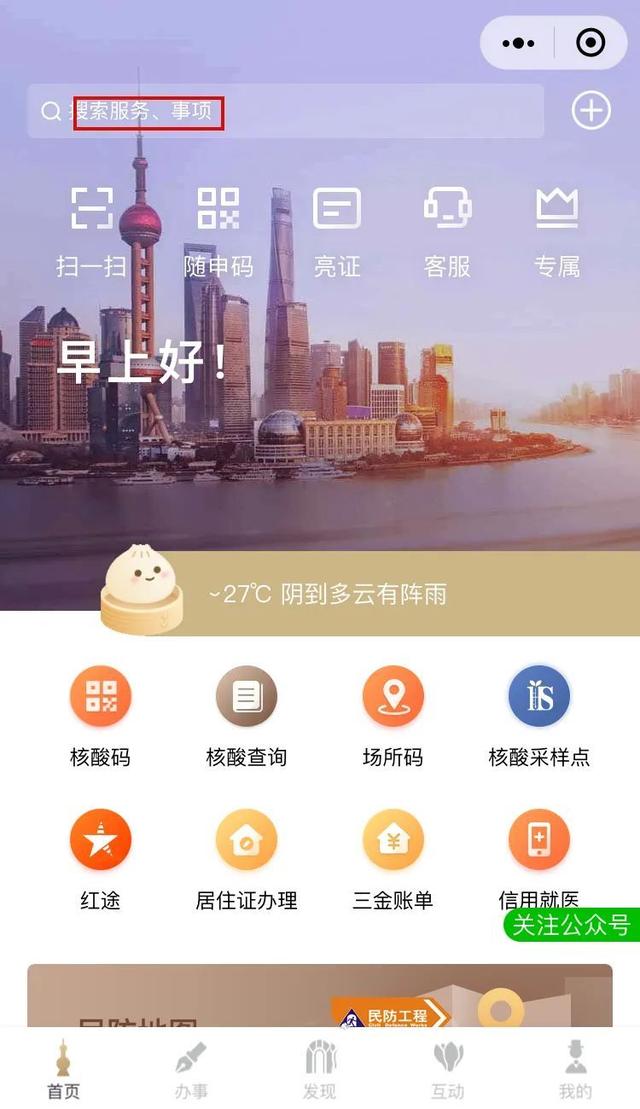Viewport: 640px width, 1109px height.
Task: Contact 客服 customer service
Action: [x=447, y=231]
